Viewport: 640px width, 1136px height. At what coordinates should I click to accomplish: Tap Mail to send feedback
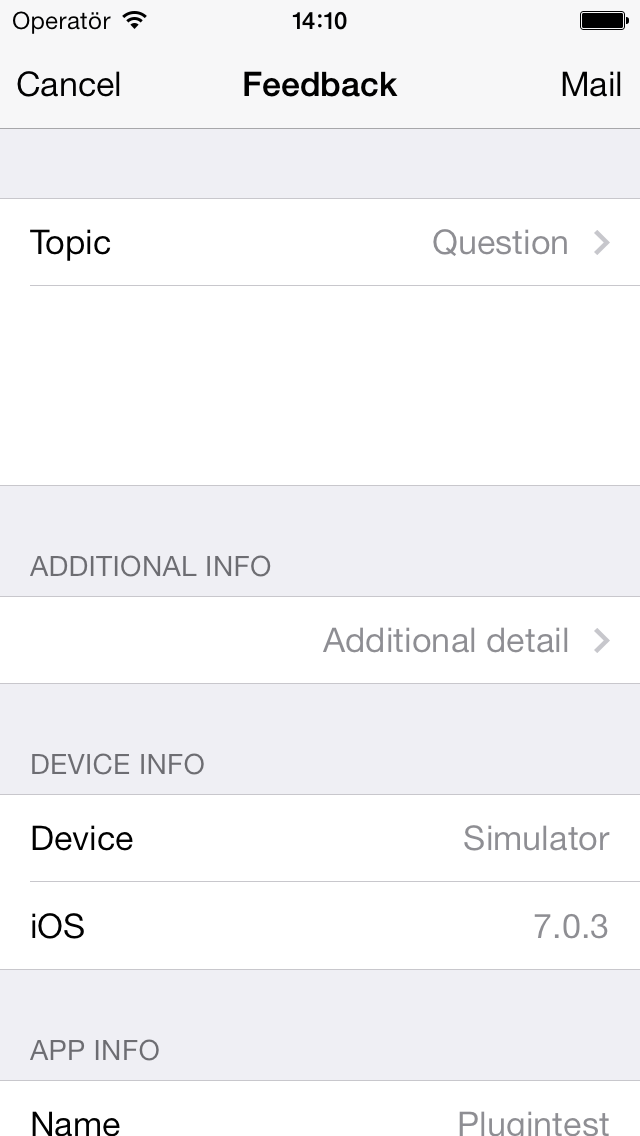pyautogui.click(x=591, y=85)
